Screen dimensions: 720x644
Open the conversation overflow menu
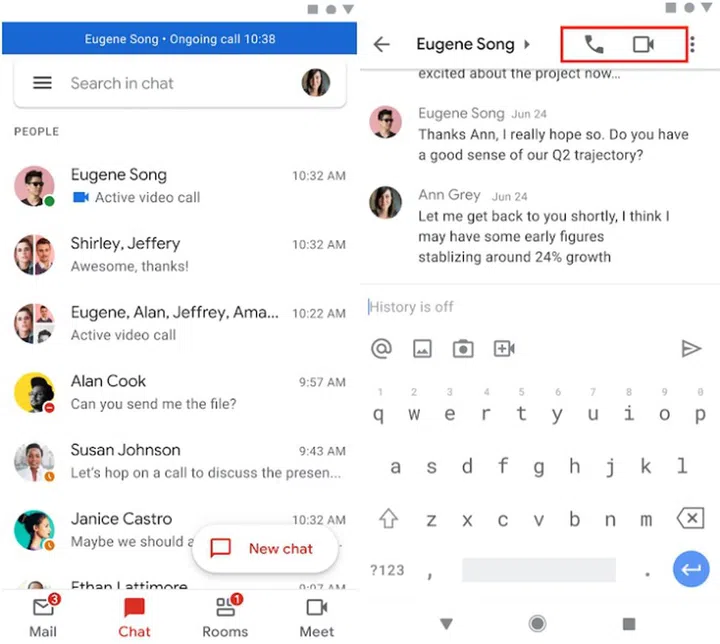(x=693, y=44)
